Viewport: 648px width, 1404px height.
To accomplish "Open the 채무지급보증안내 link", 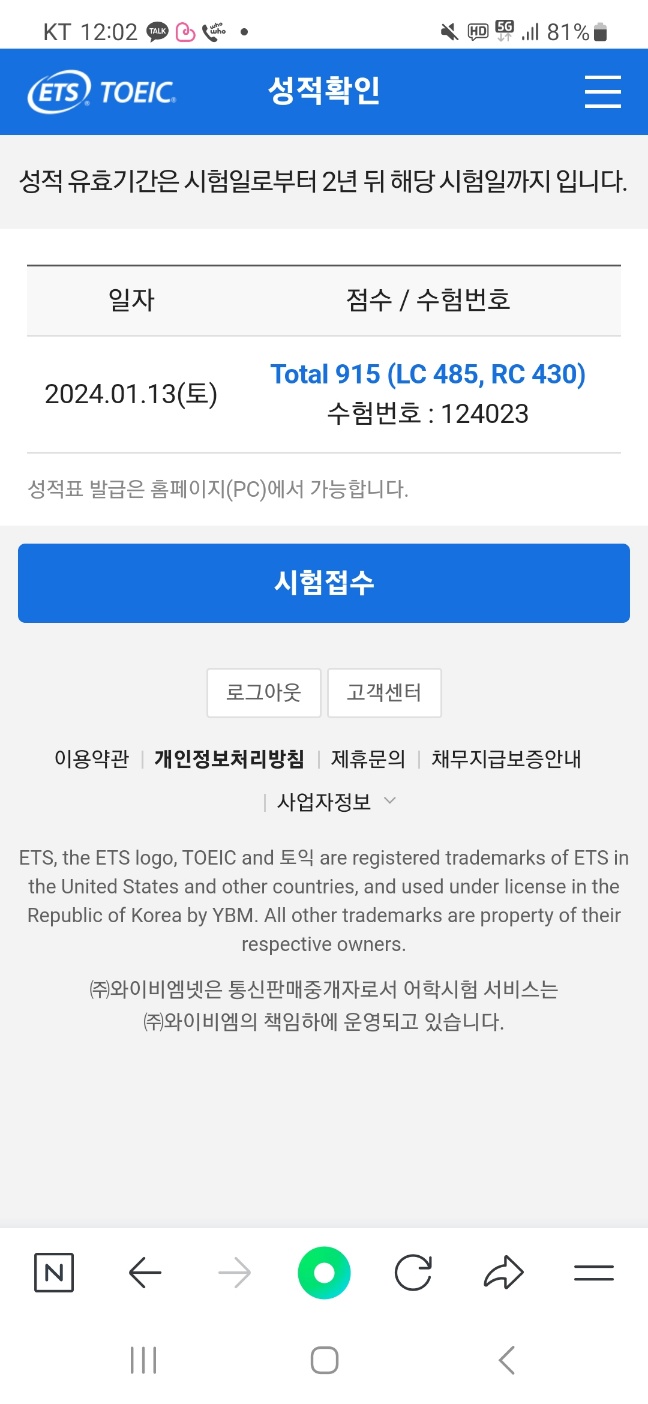I will (506, 759).
